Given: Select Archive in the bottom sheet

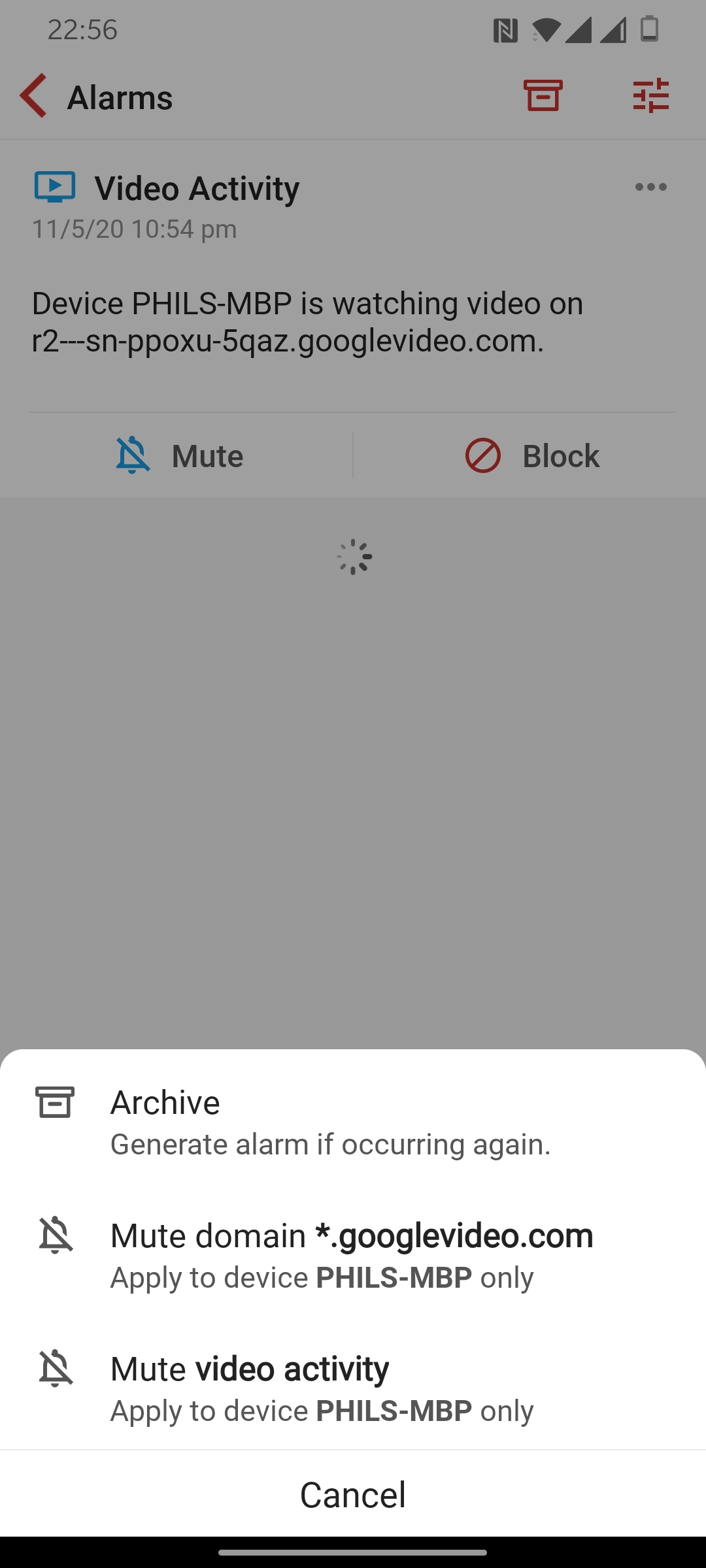Looking at the screenshot, I should (x=353, y=1122).
